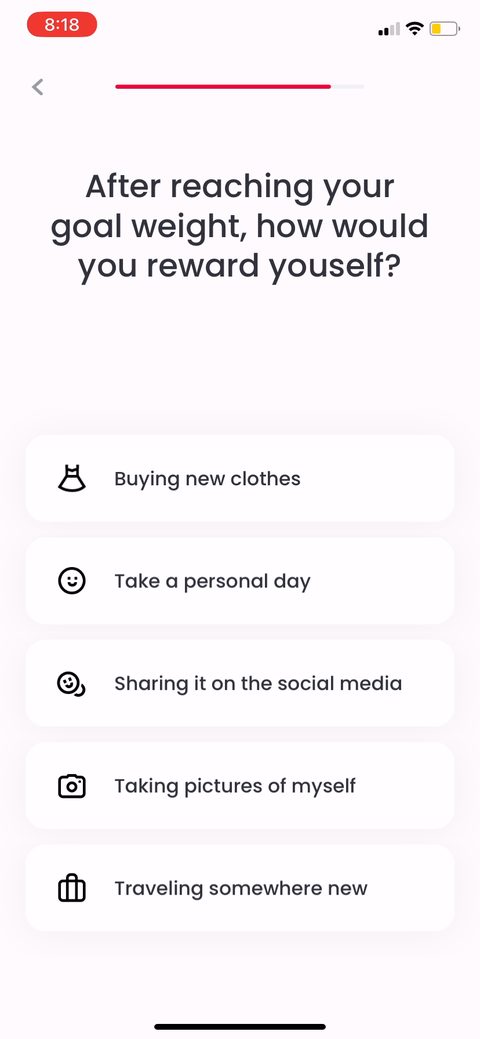The image size is (480, 1039).
Task: Go back using the arrow icon
Action: tap(38, 87)
